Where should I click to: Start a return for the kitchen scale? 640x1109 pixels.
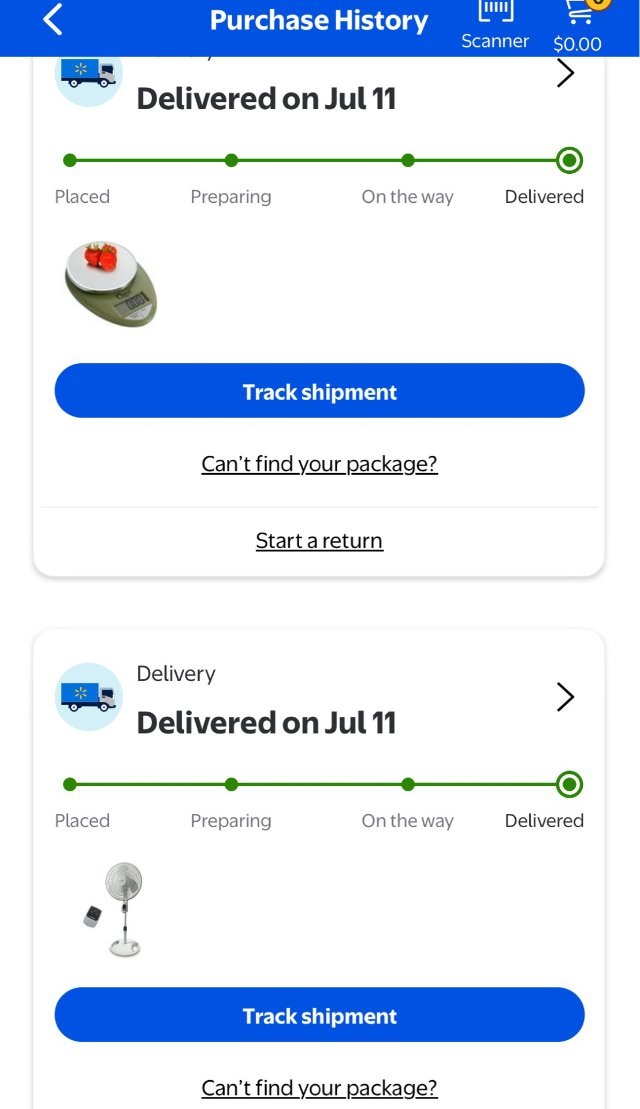tap(319, 541)
